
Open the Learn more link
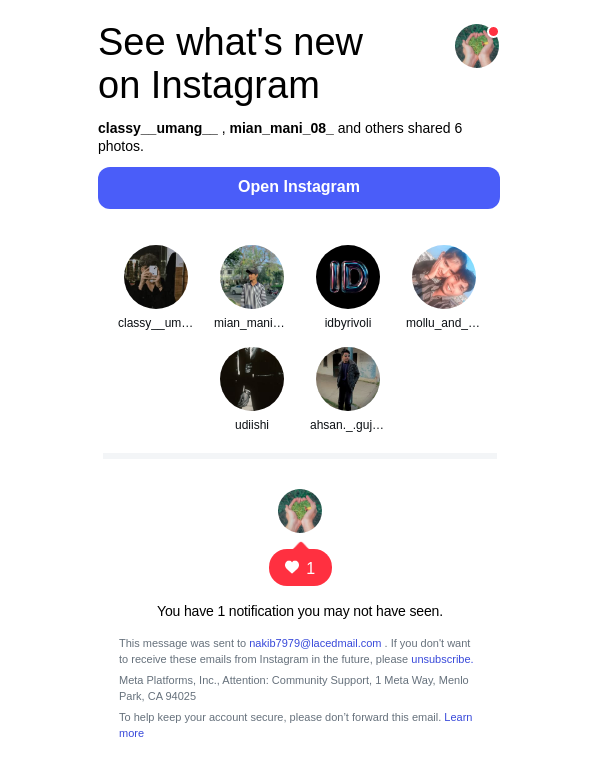[x=458, y=717]
